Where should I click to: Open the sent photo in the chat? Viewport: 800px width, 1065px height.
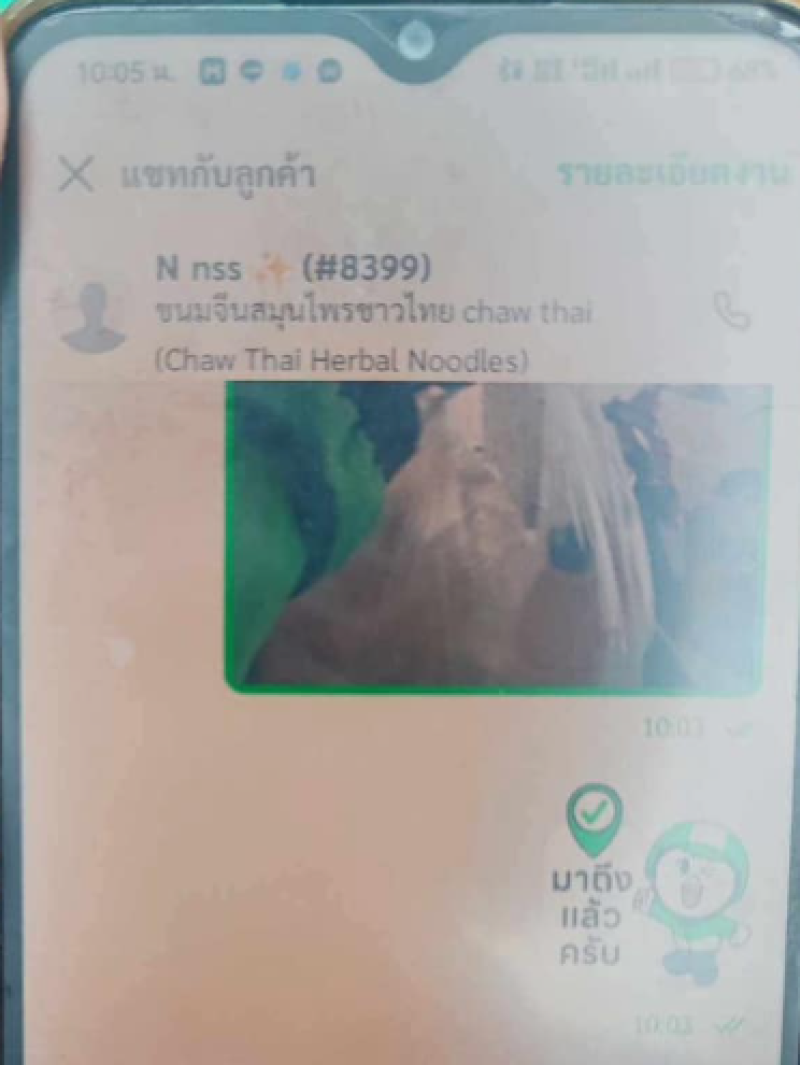[x=497, y=538]
